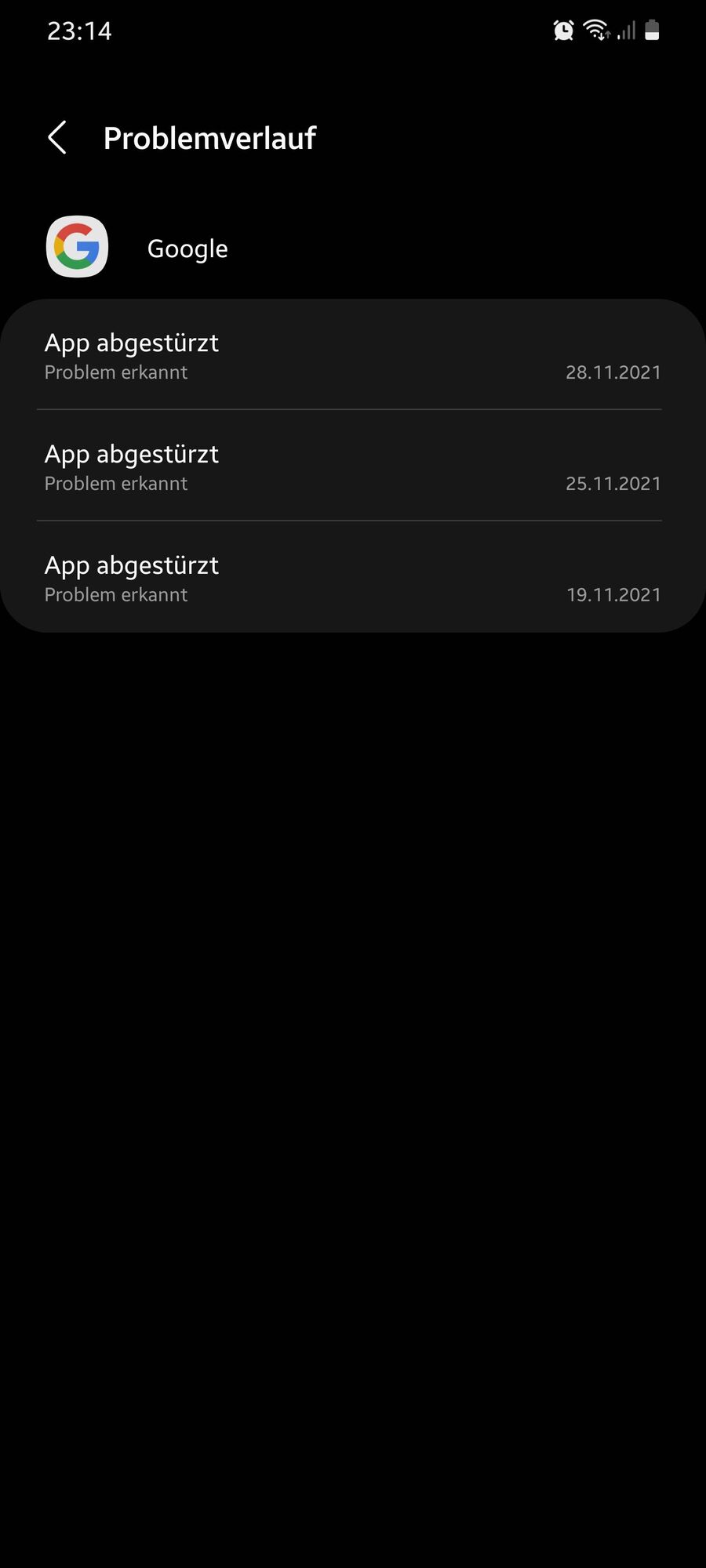
Task: Select the crash report from 25.11.2021
Action: coord(353,466)
